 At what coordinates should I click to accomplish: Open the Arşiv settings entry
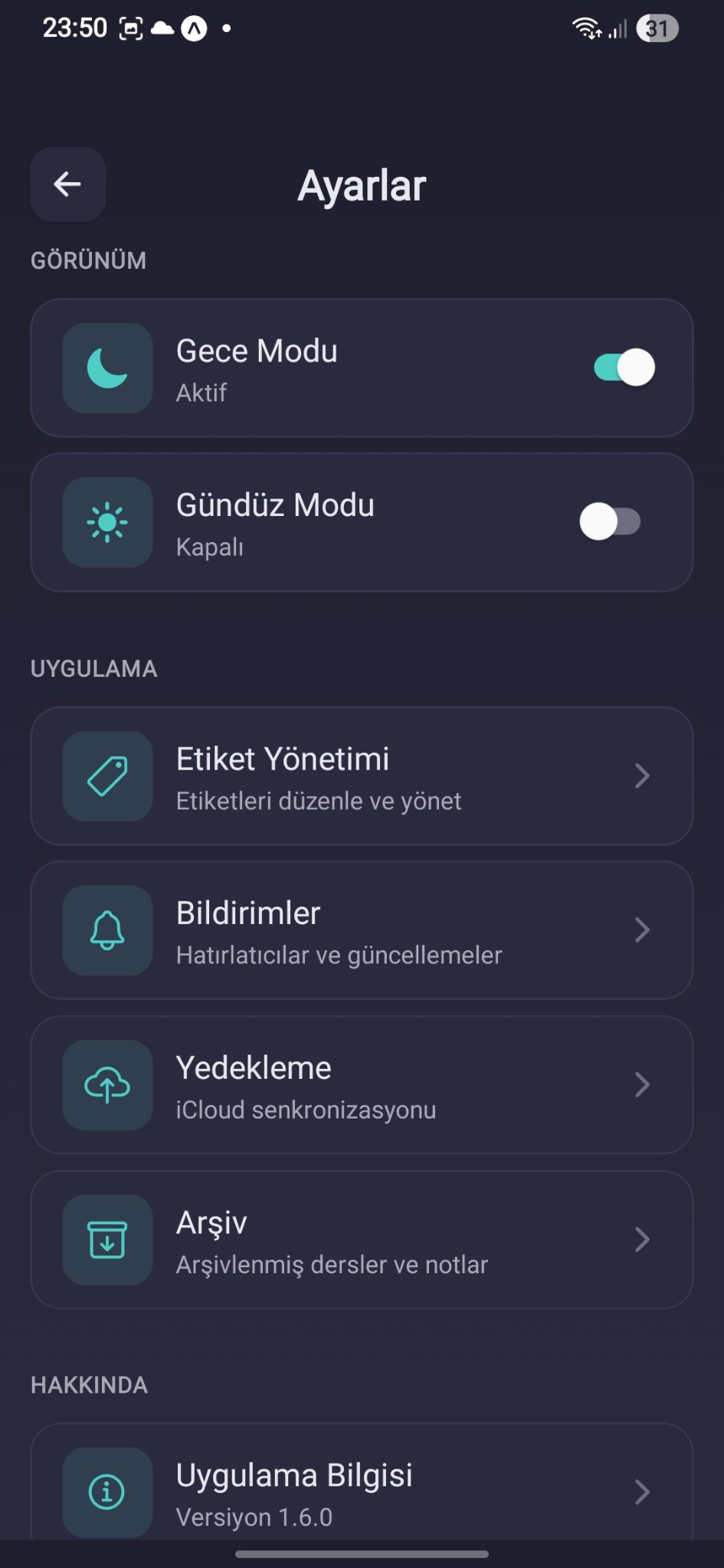click(x=362, y=1240)
